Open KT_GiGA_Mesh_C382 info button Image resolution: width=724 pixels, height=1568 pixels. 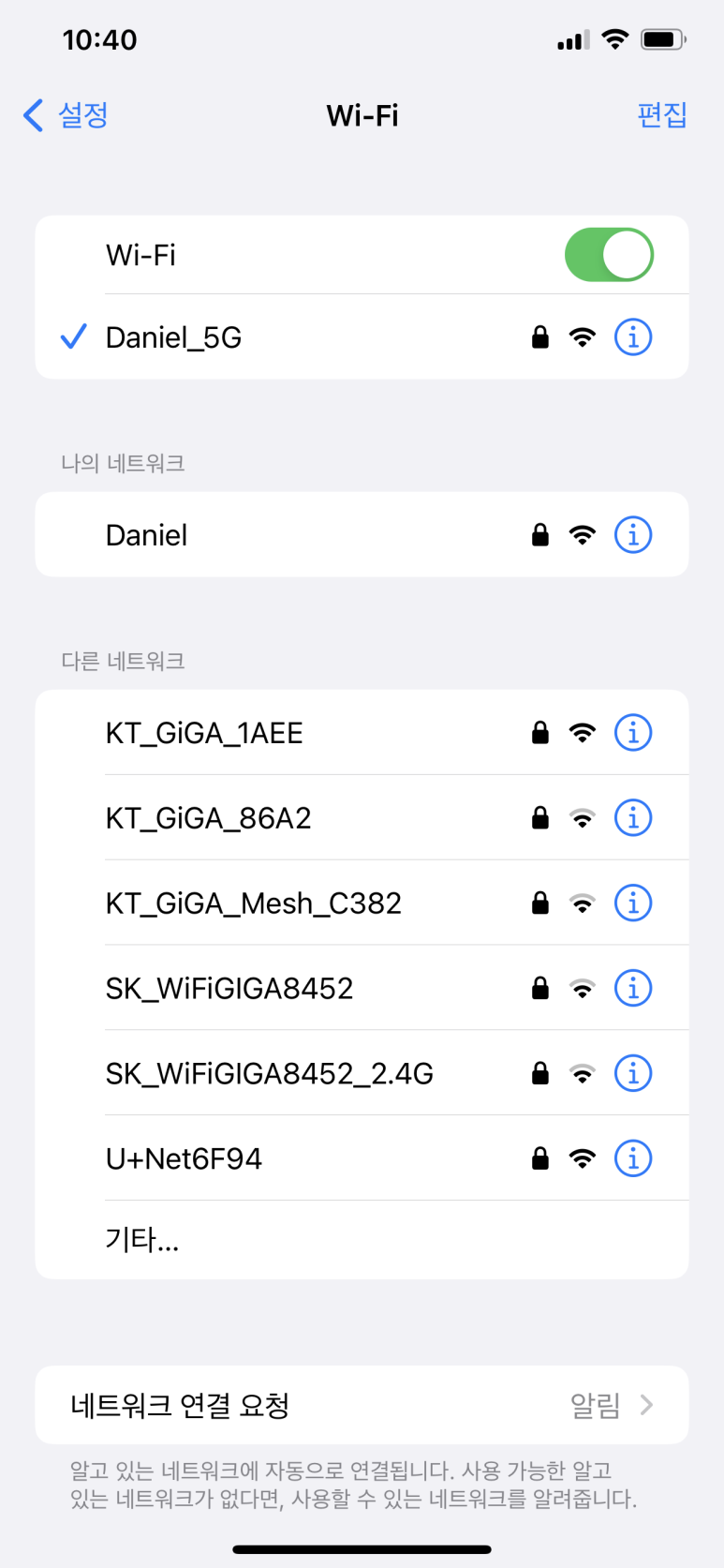[x=633, y=903]
